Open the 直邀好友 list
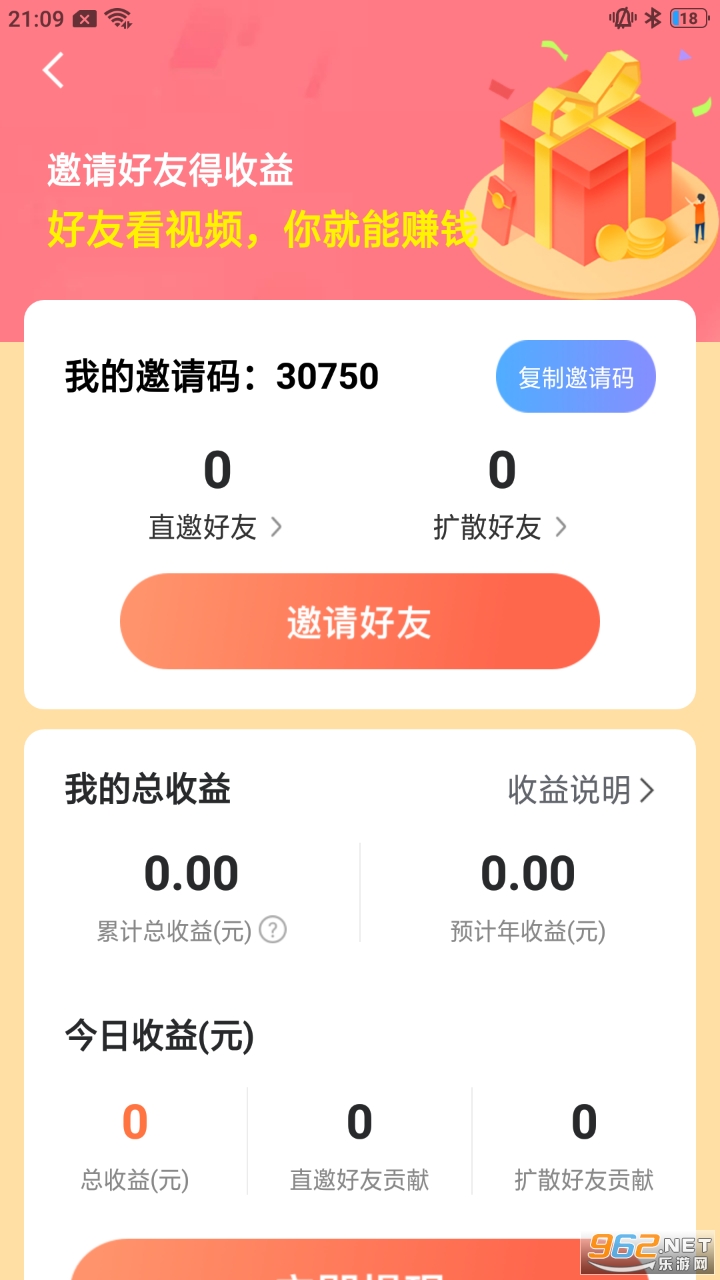Image resolution: width=720 pixels, height=1280 pixels. (216, 527)
